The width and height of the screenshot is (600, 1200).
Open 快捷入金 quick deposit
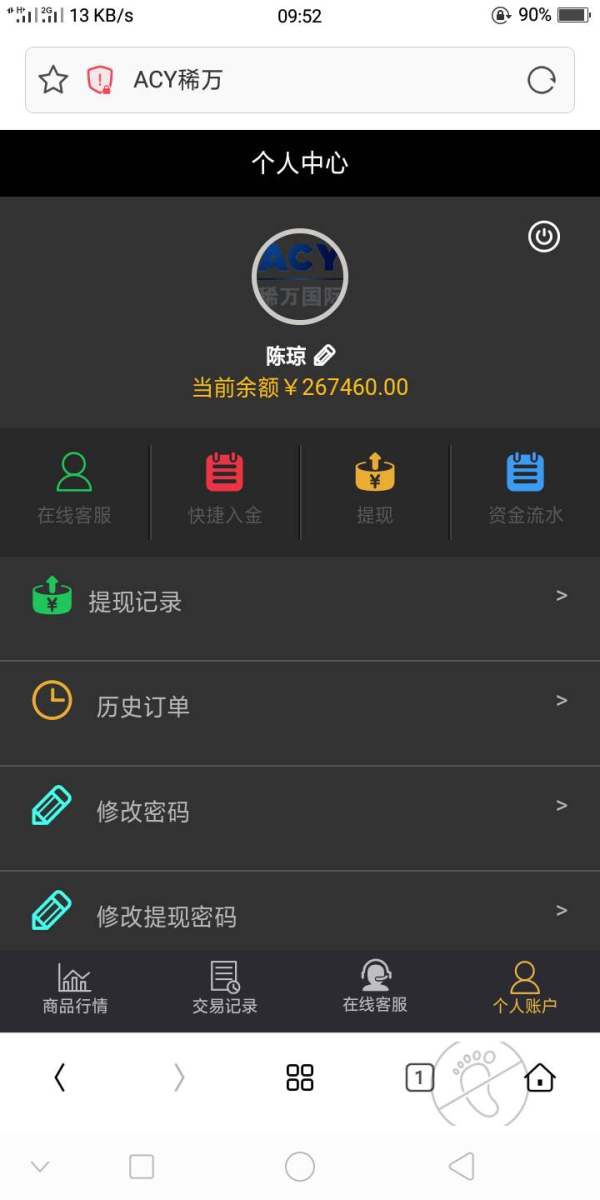pyautogui.click(x=225, y=489)
